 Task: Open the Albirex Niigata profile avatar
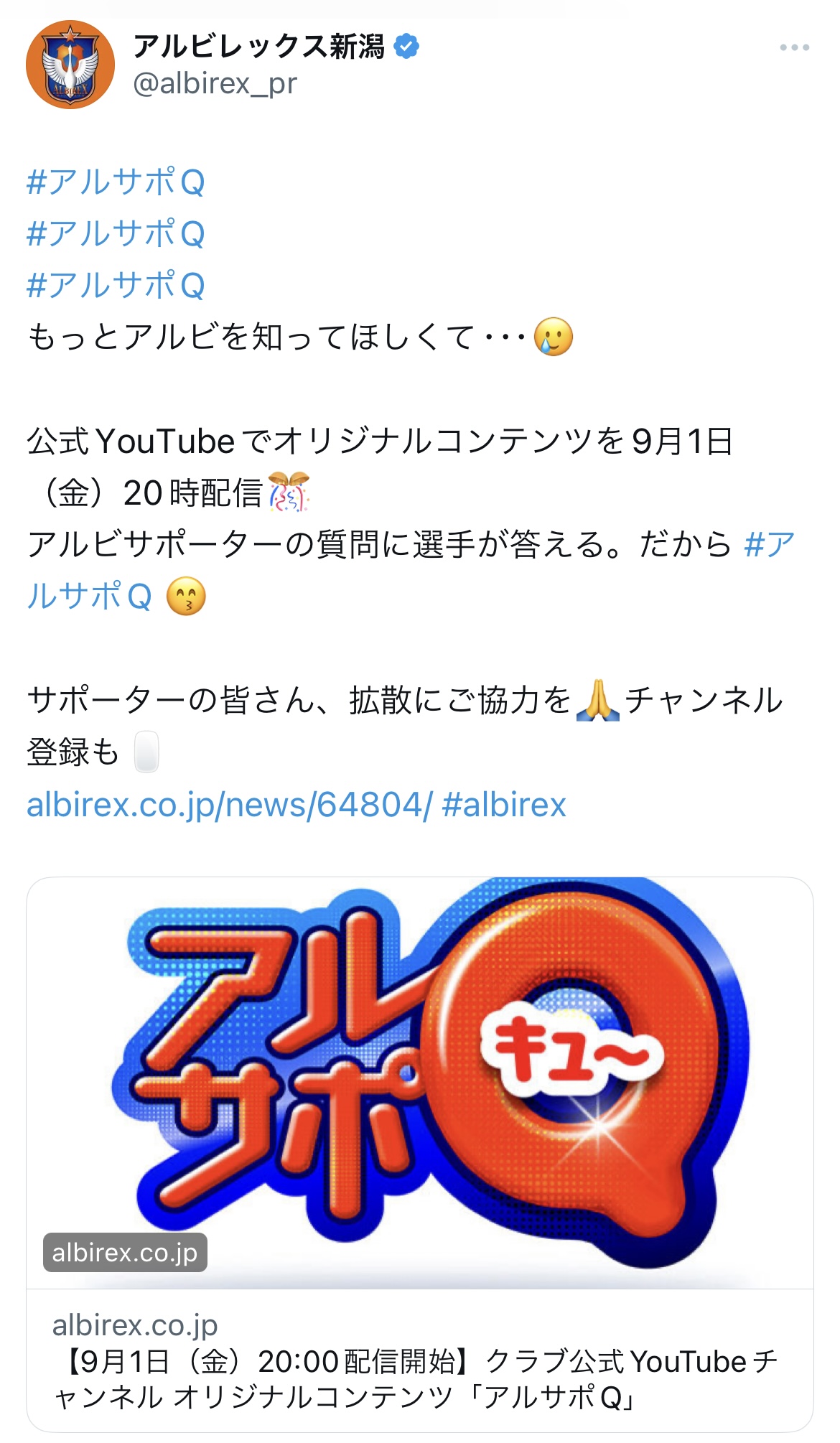70,65
